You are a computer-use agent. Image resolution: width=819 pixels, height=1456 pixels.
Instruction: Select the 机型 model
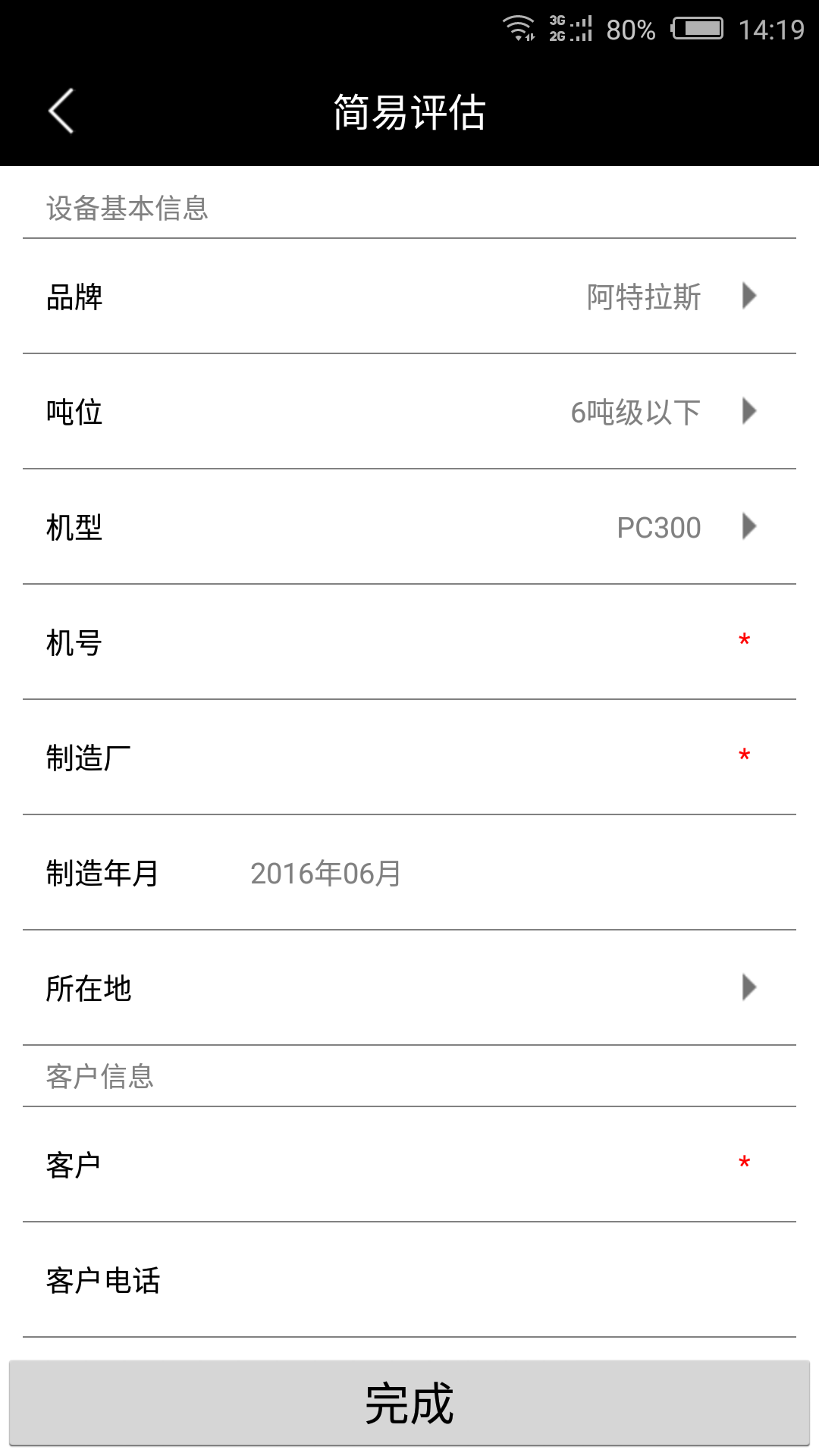[x=409, y=527]
